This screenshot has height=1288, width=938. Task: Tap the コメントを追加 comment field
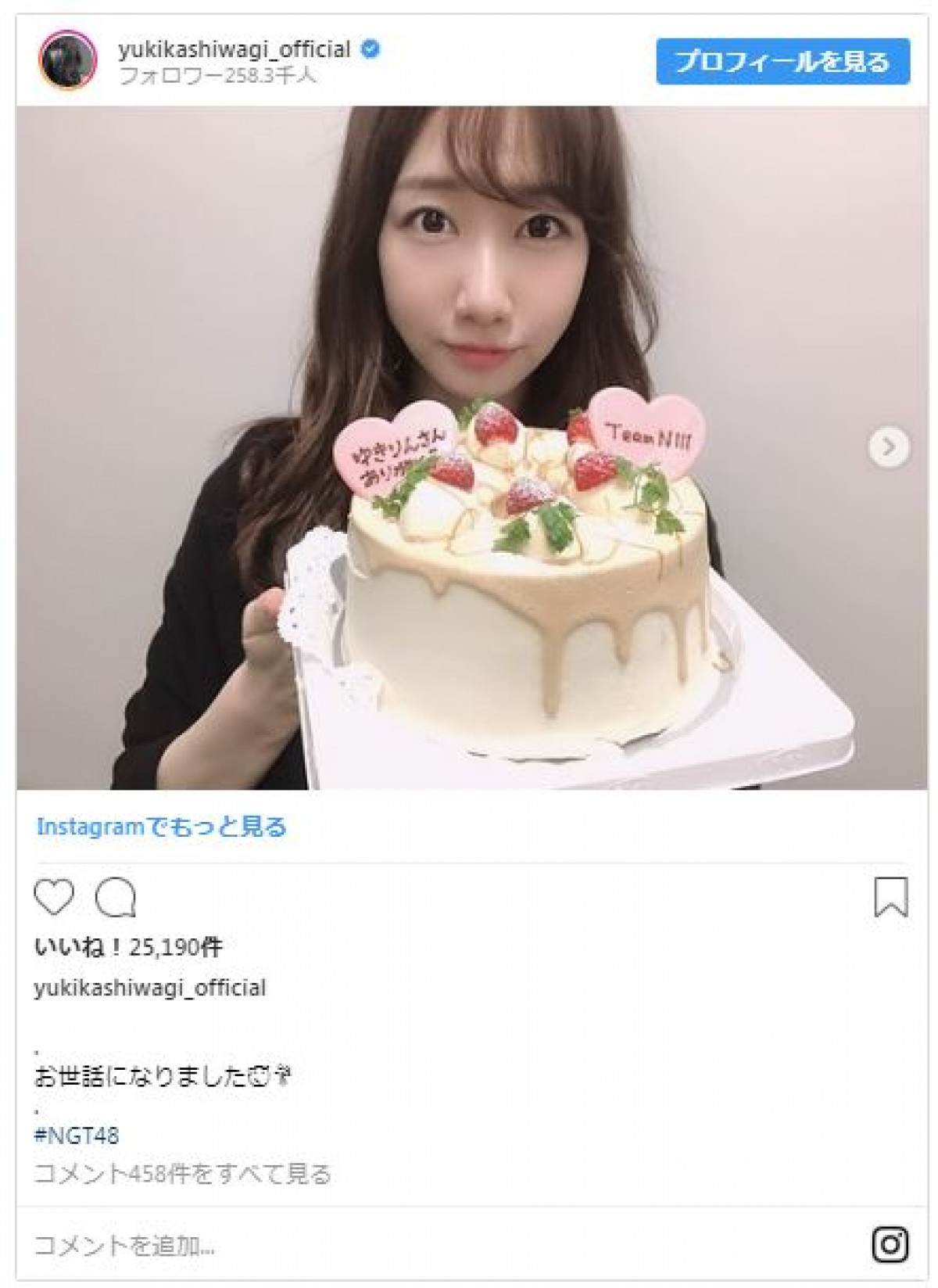(313, 1245)
